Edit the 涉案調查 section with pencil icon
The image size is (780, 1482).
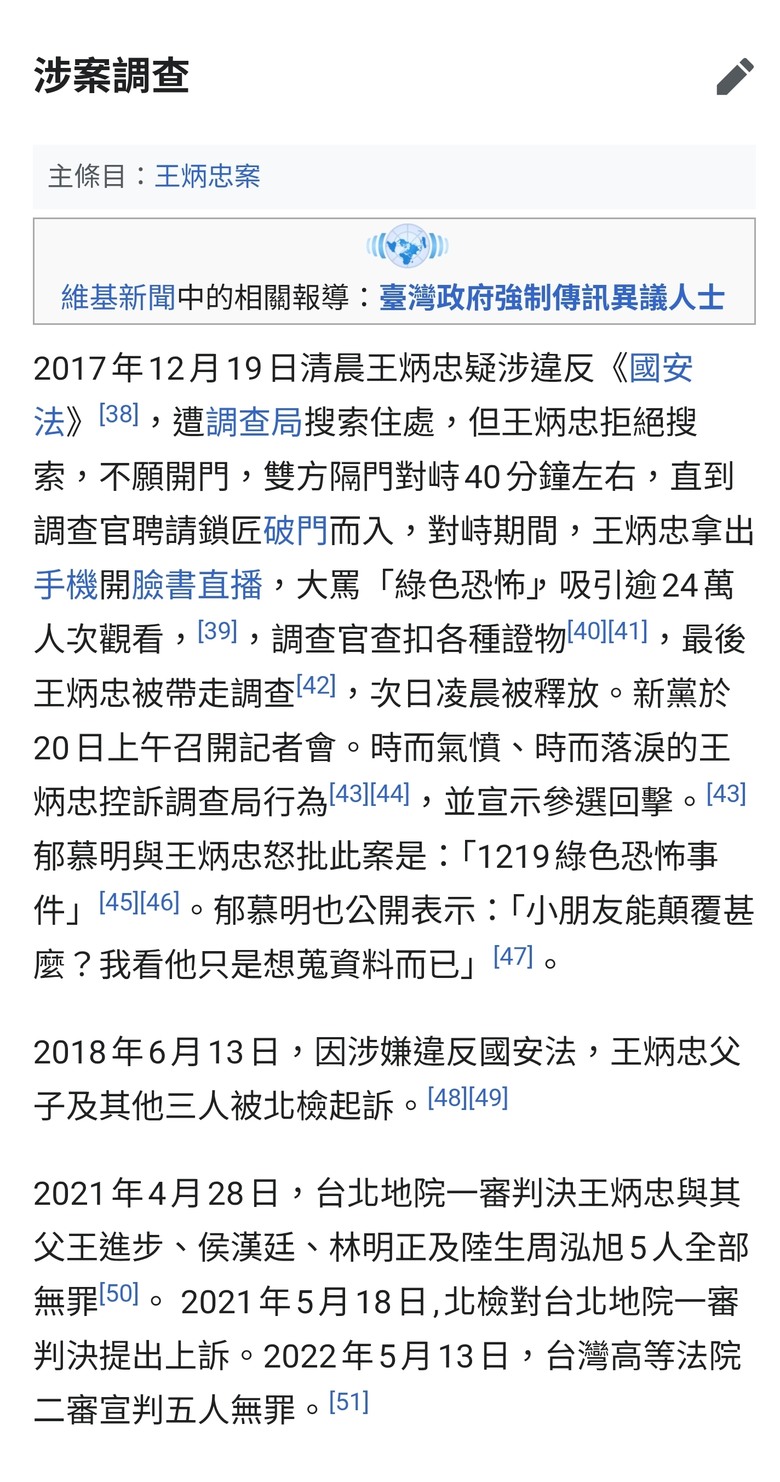735,76
